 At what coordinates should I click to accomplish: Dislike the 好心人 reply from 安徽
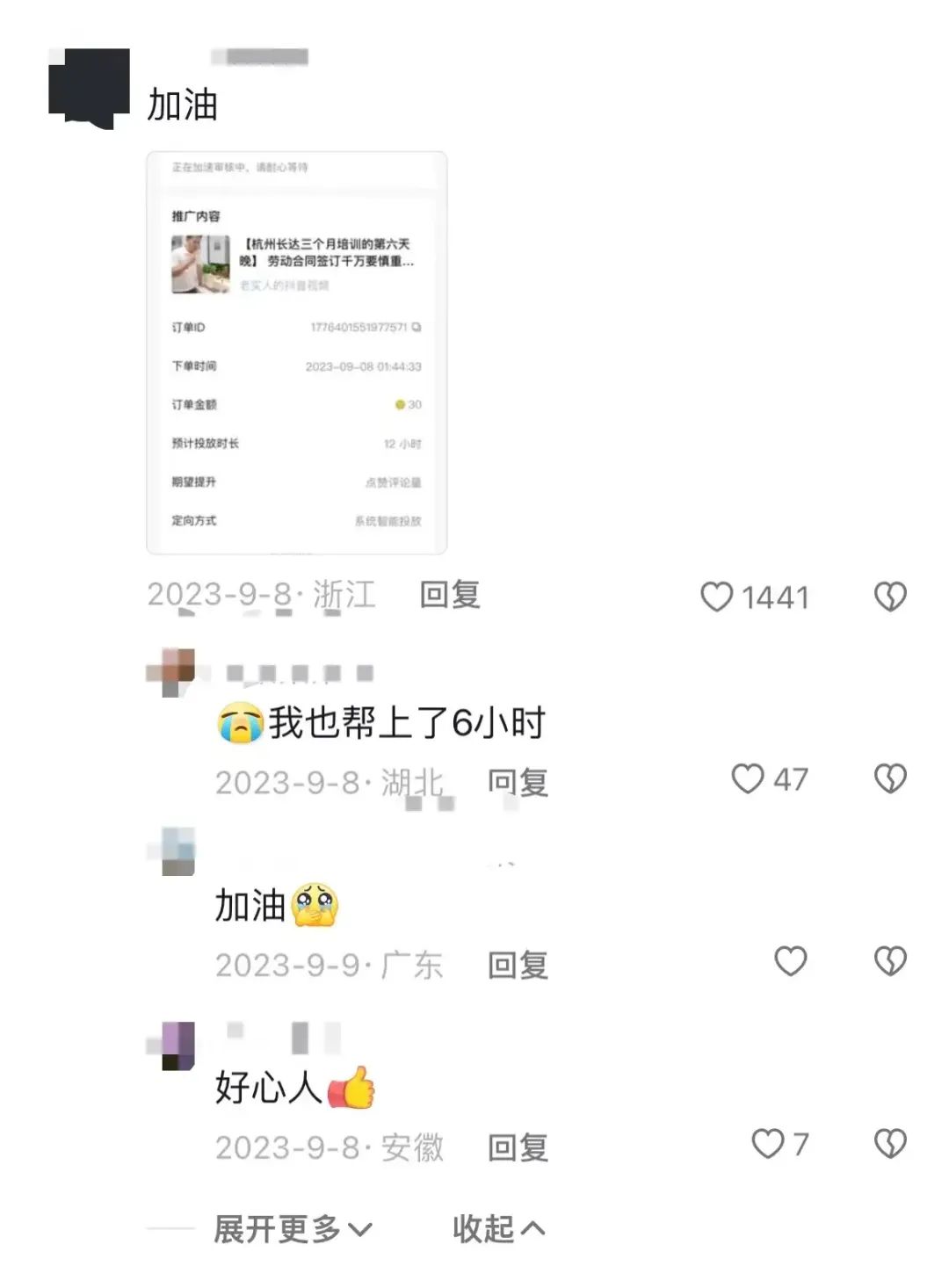coord(889,1144)
